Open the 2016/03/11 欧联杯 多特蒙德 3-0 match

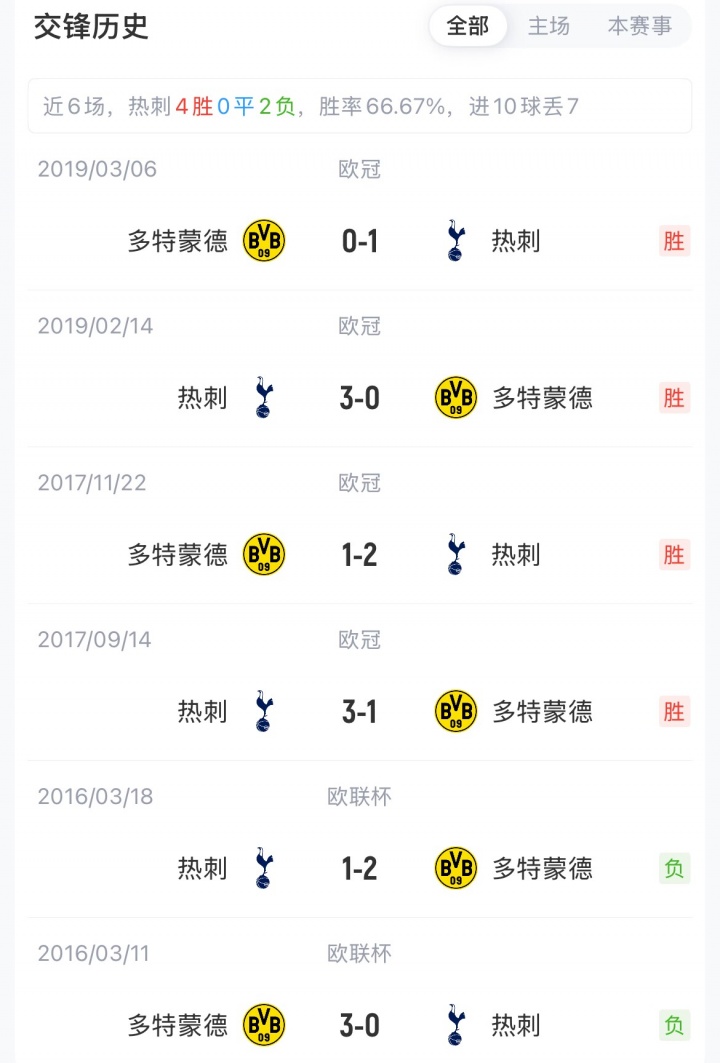(360, 1025)
